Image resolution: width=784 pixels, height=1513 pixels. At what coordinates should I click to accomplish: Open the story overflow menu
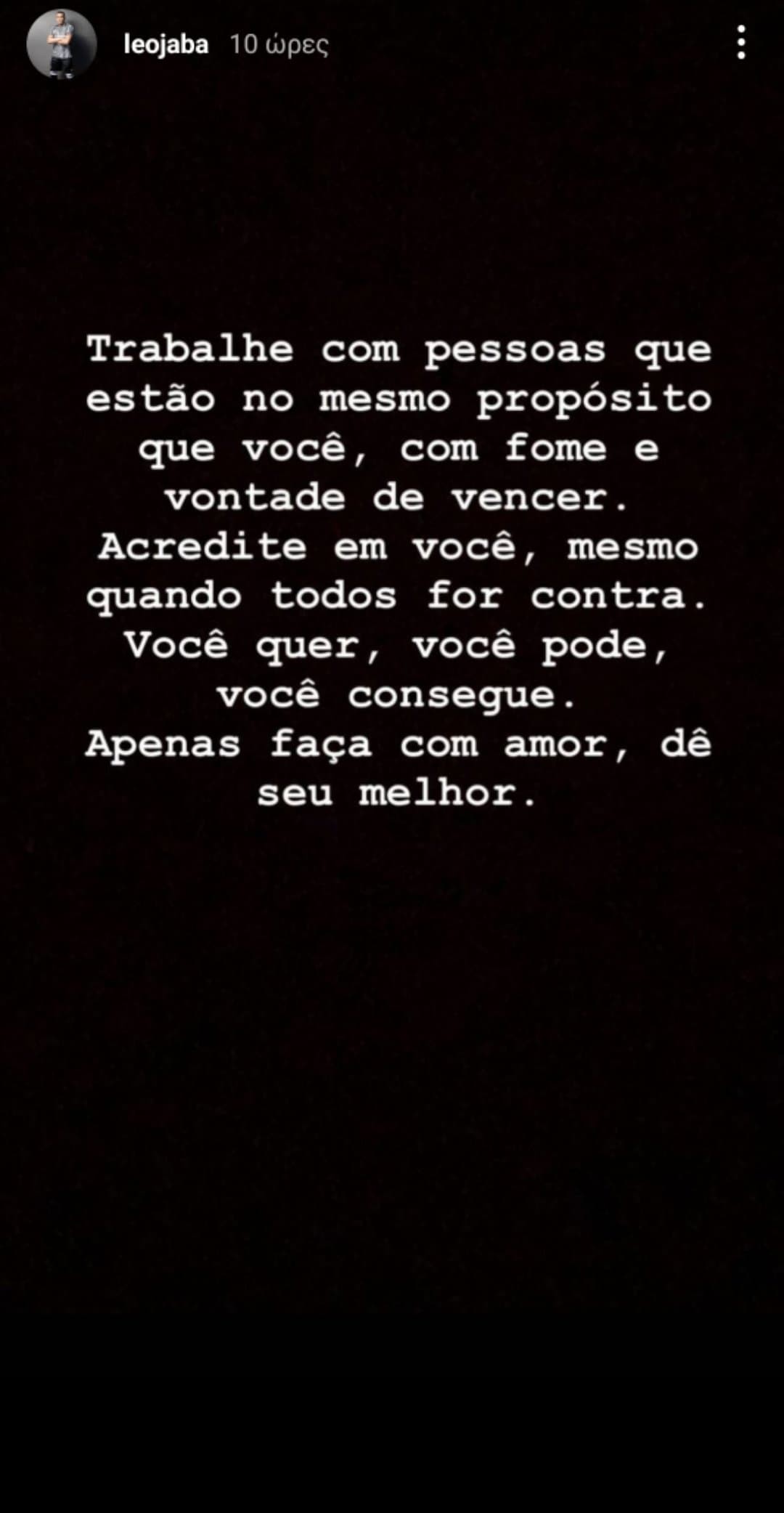pyautogui.click(x=740, y=43)
